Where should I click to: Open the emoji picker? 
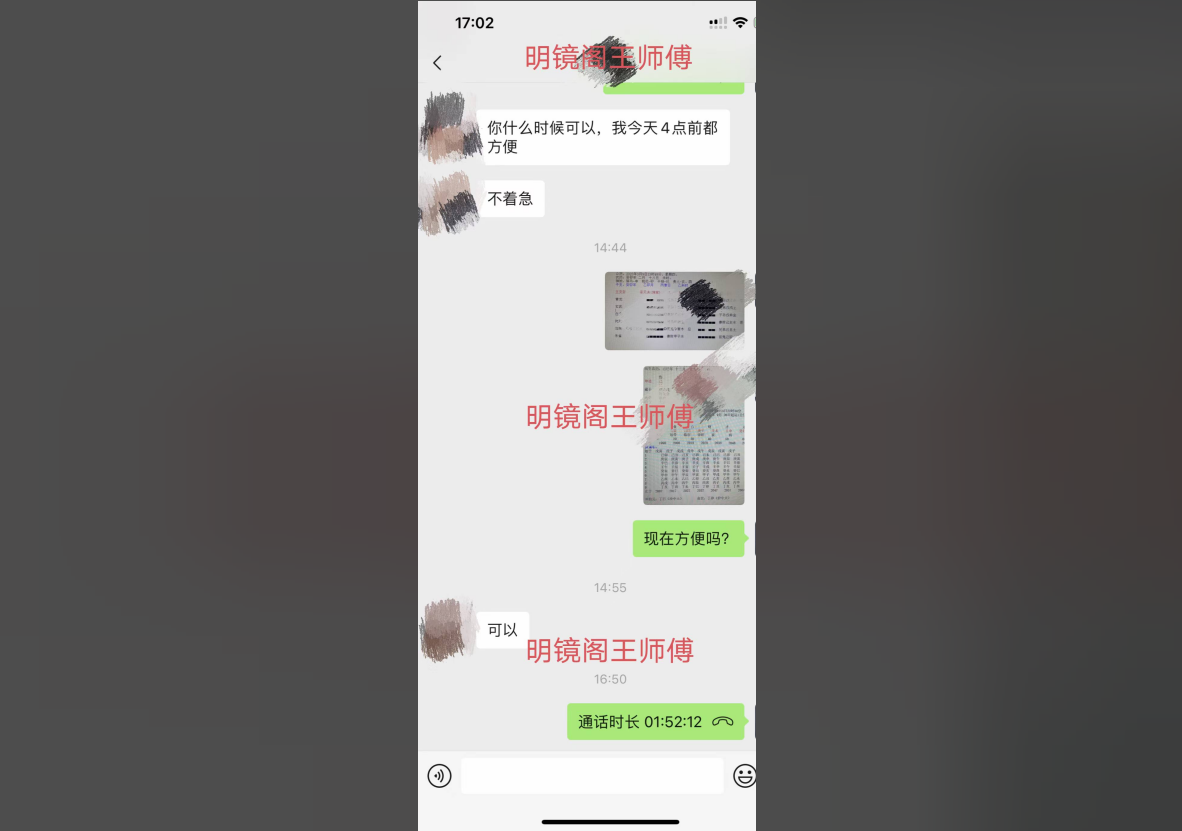pos(744,776)
